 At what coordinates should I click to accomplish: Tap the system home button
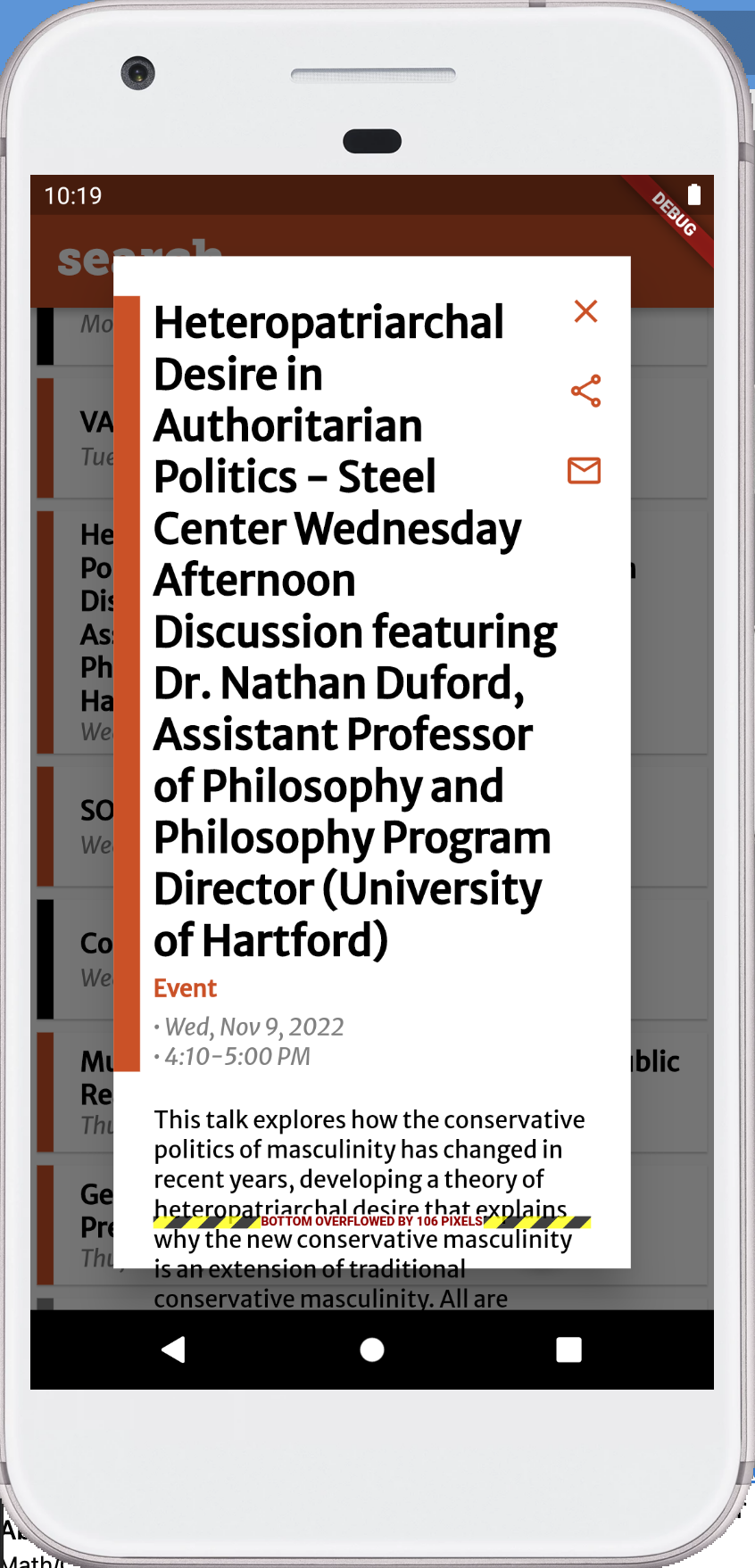[x=372, y=1349]
